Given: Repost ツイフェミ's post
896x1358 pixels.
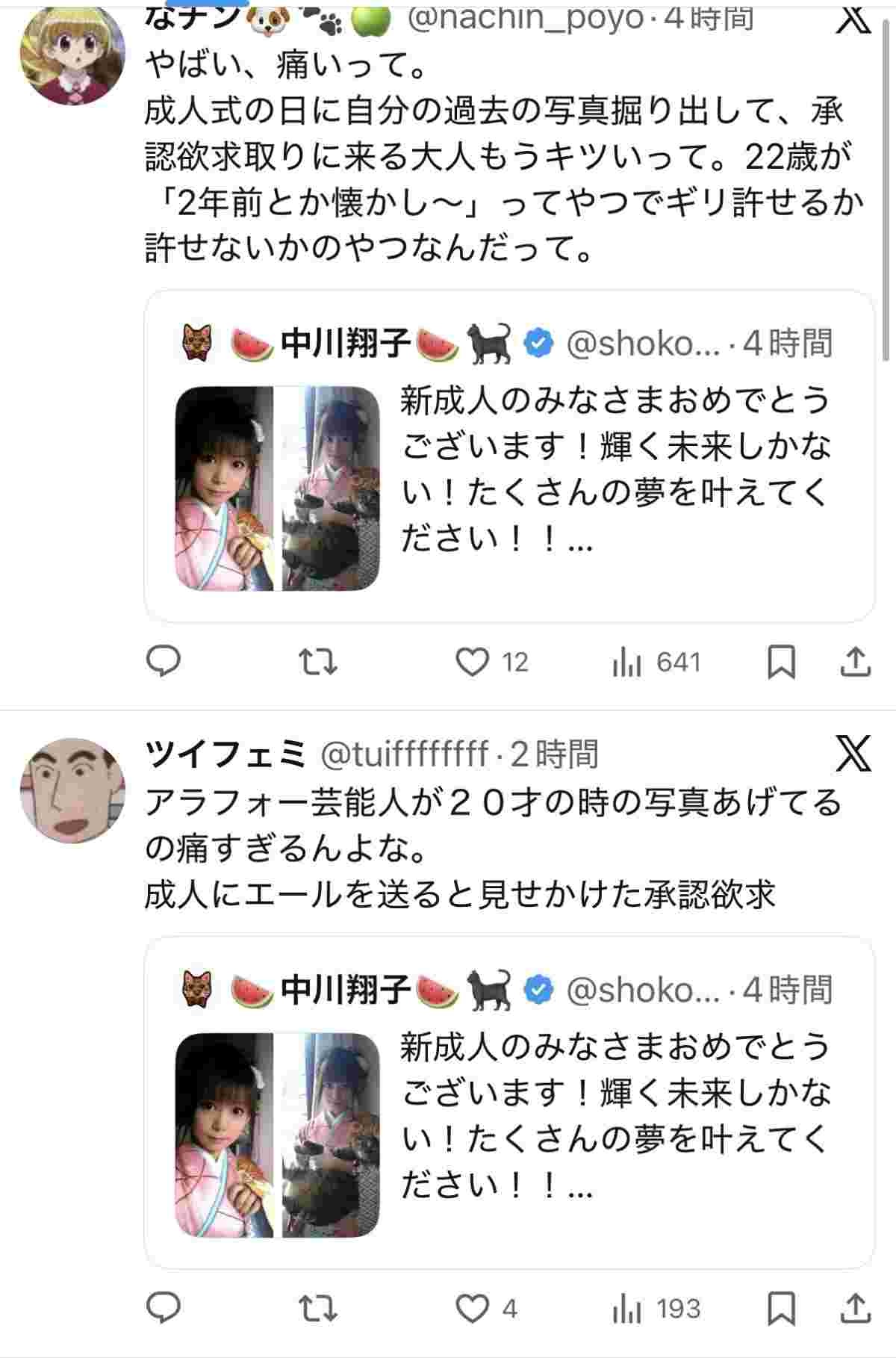Looking at the screenshot, I should [318, 1308].
